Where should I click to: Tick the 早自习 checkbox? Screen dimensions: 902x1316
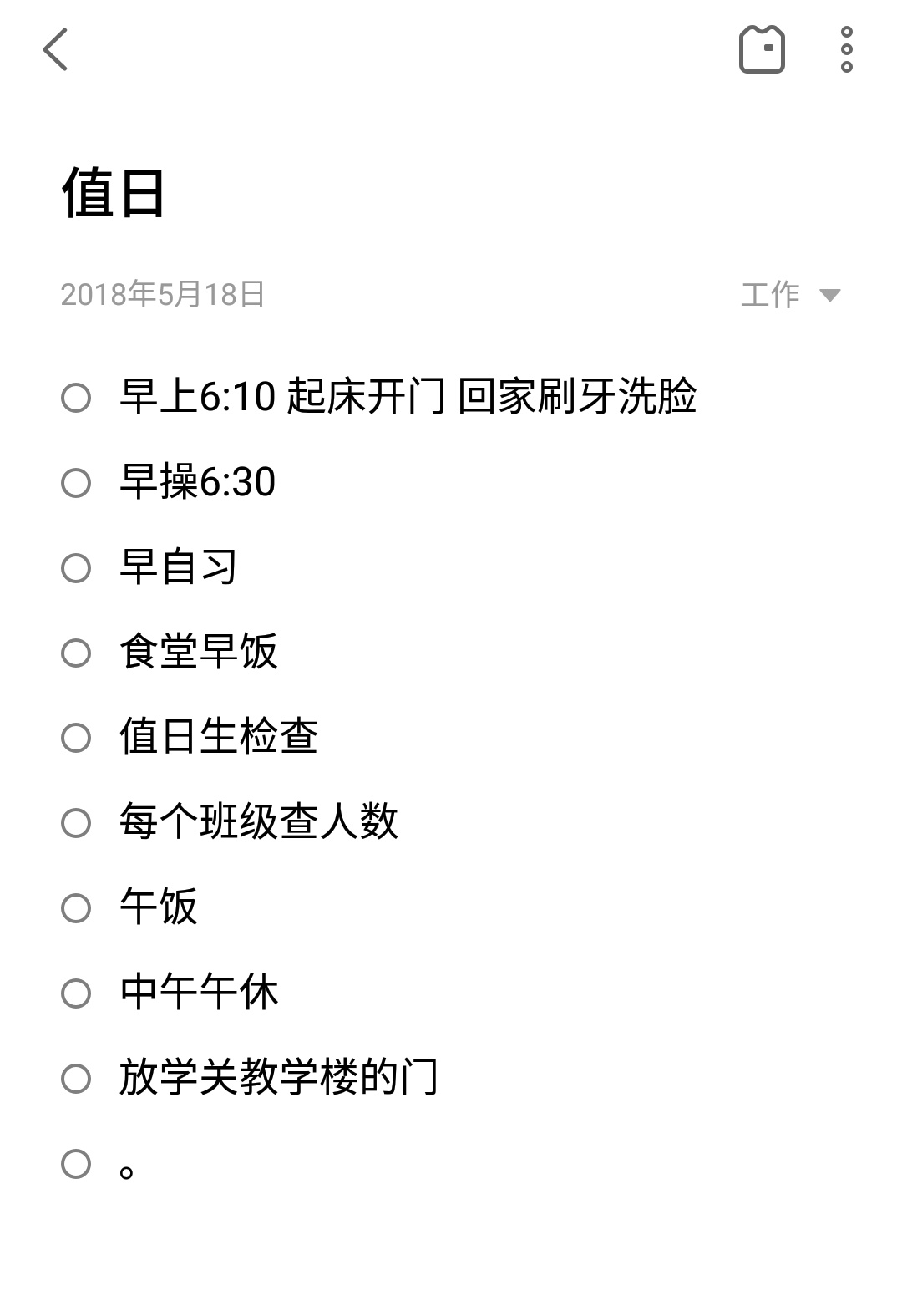(x=76, y=568)
